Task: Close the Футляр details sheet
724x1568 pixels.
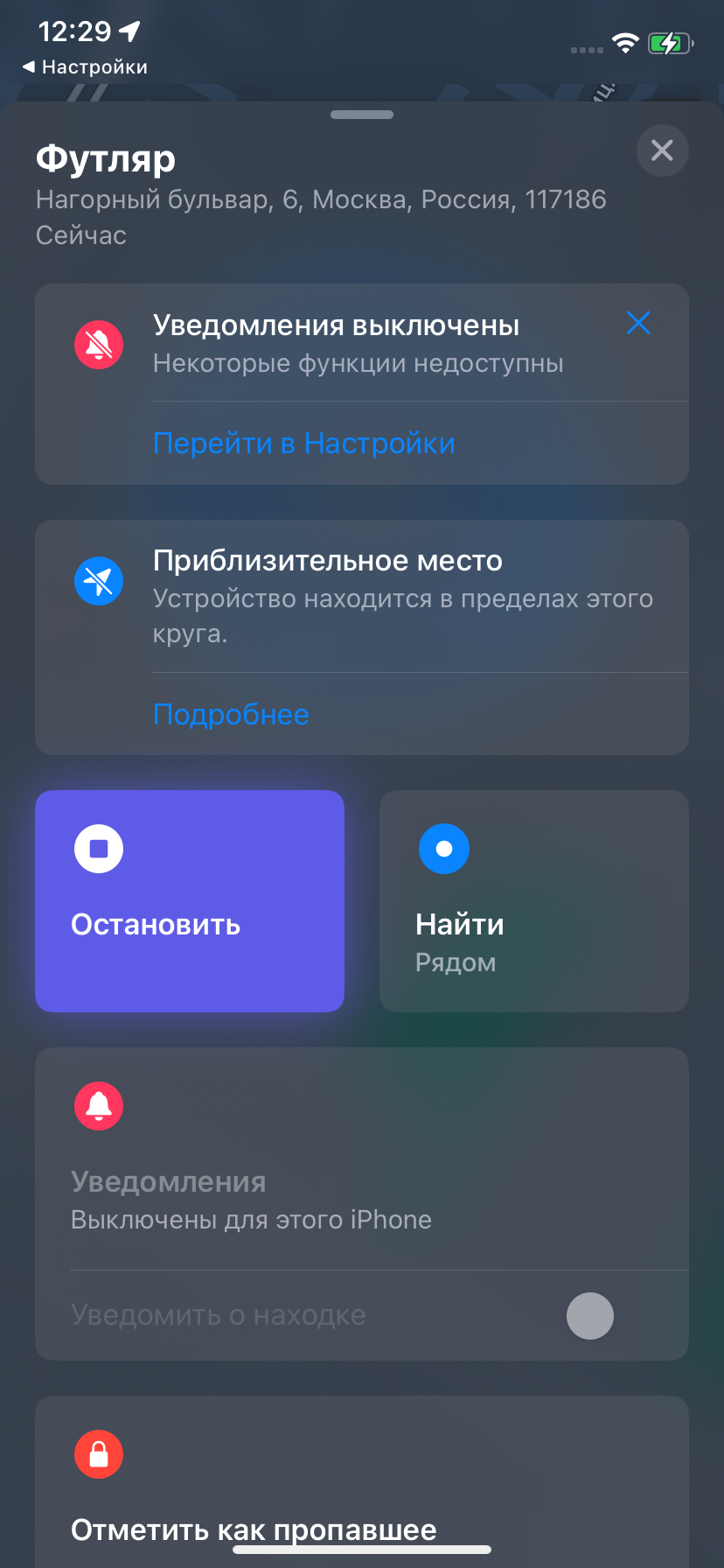Action: (662, 150)
